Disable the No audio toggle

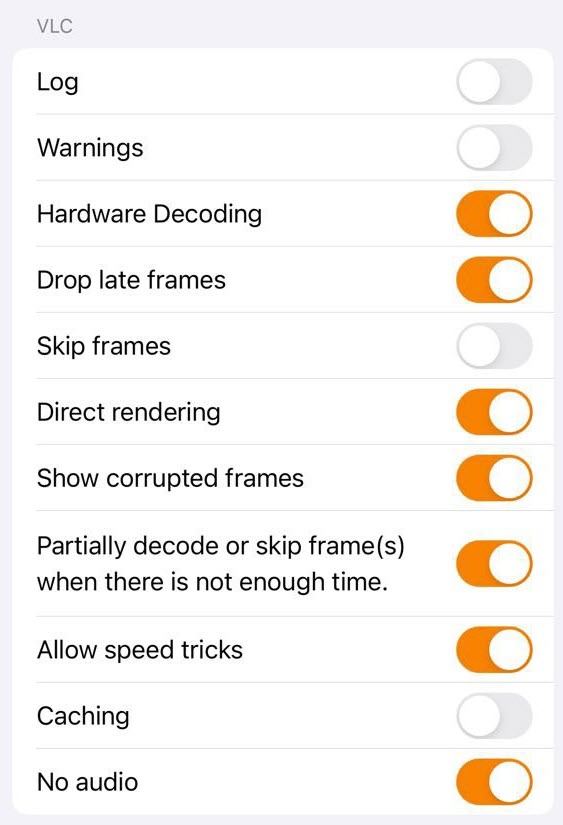coord(494,782)
